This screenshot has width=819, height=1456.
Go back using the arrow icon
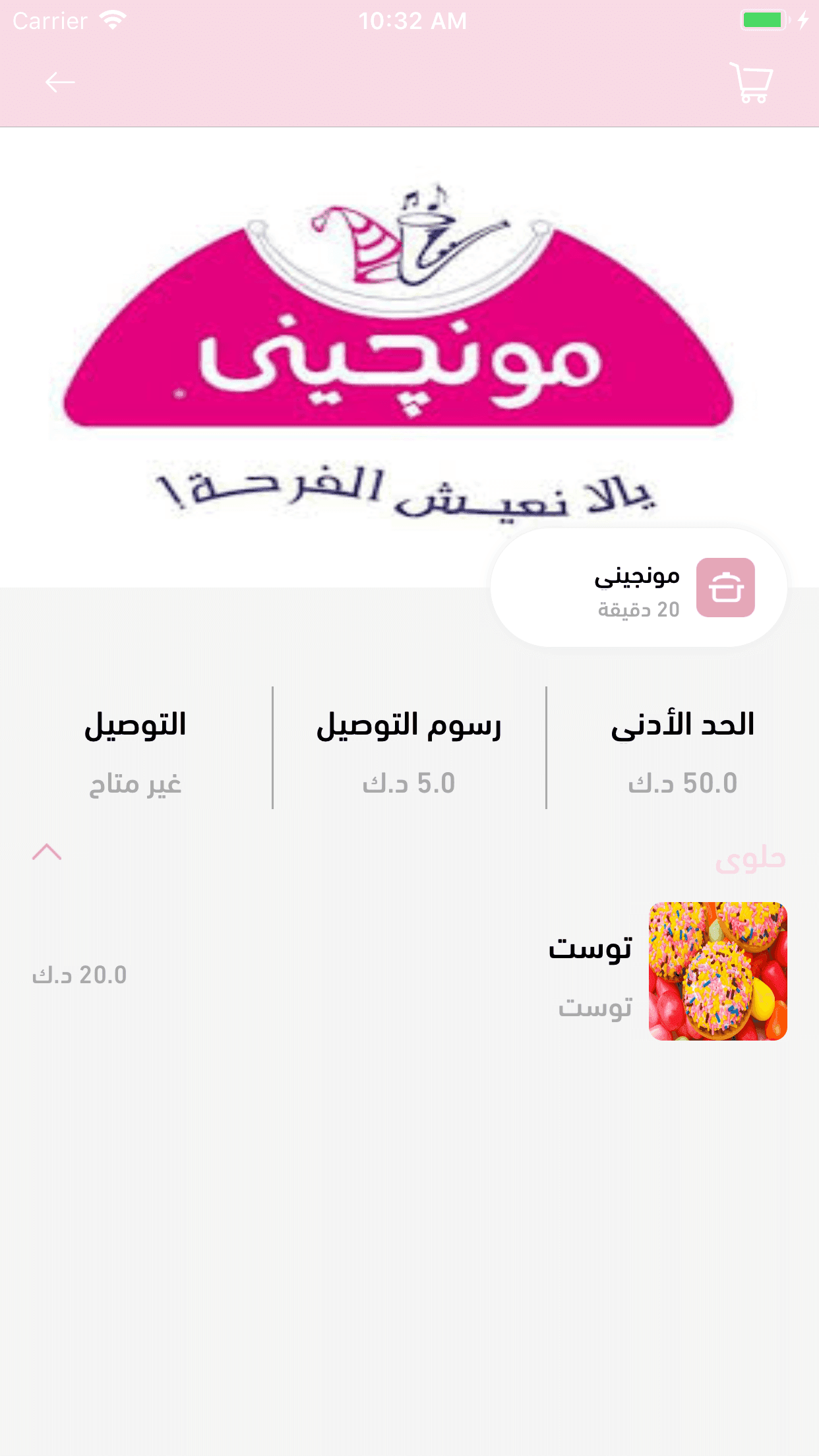[60, 82]
